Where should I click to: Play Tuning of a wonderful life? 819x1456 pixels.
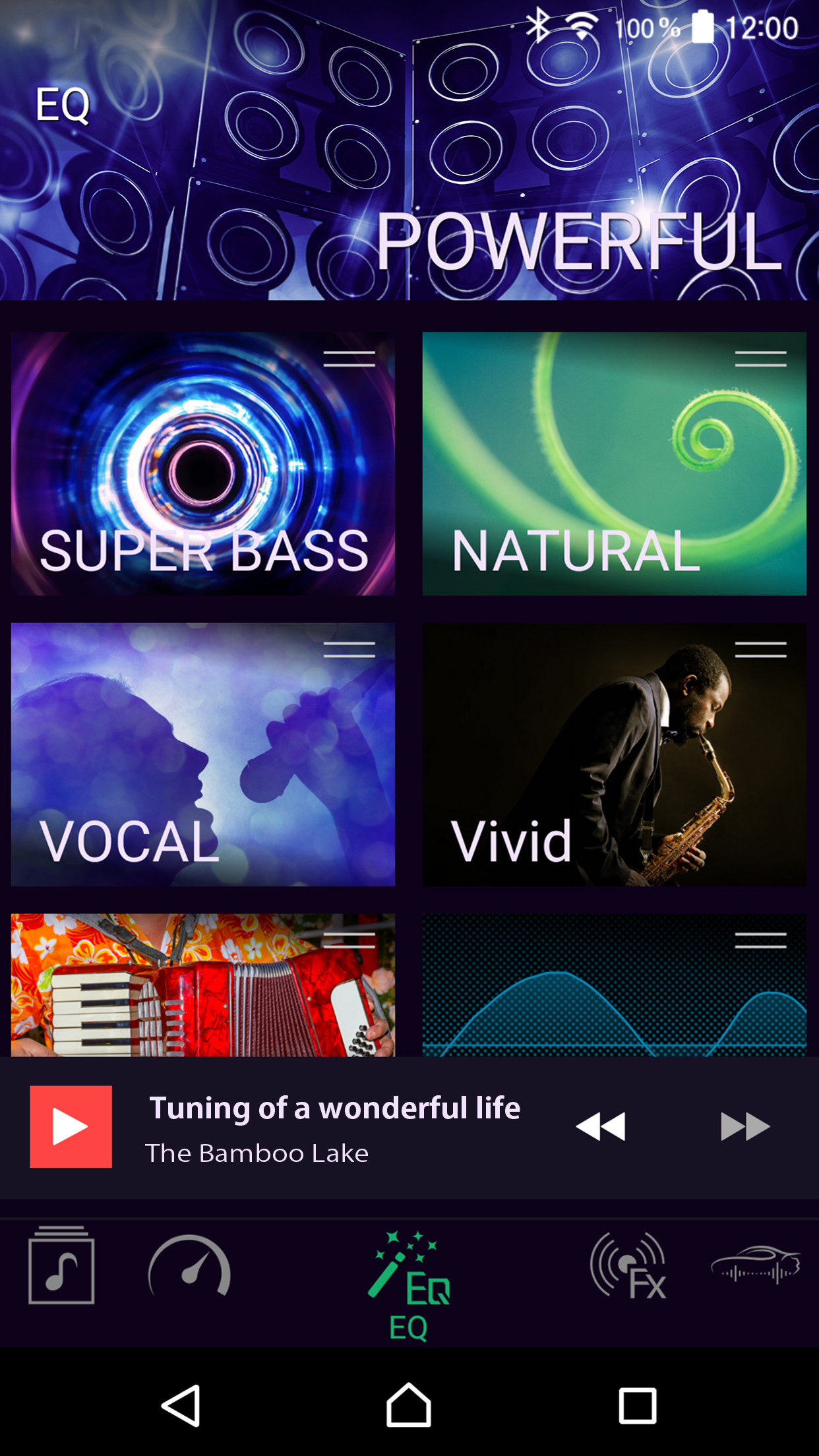click(71, 1126)
